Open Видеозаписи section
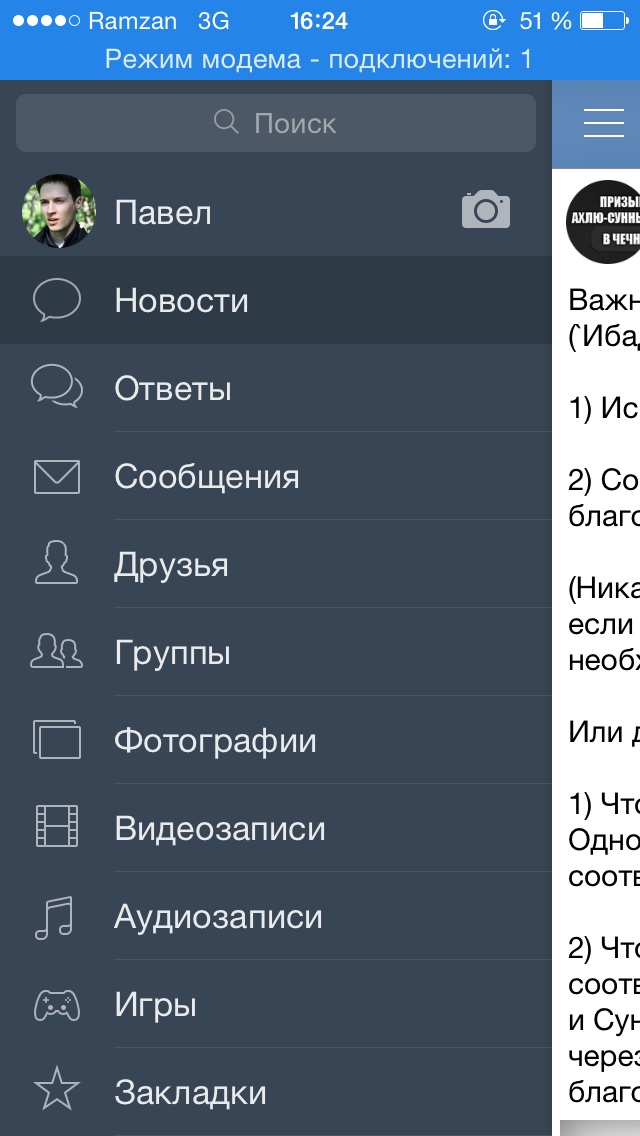This screenshot has height=1136, width=640. tap(219, 828)
